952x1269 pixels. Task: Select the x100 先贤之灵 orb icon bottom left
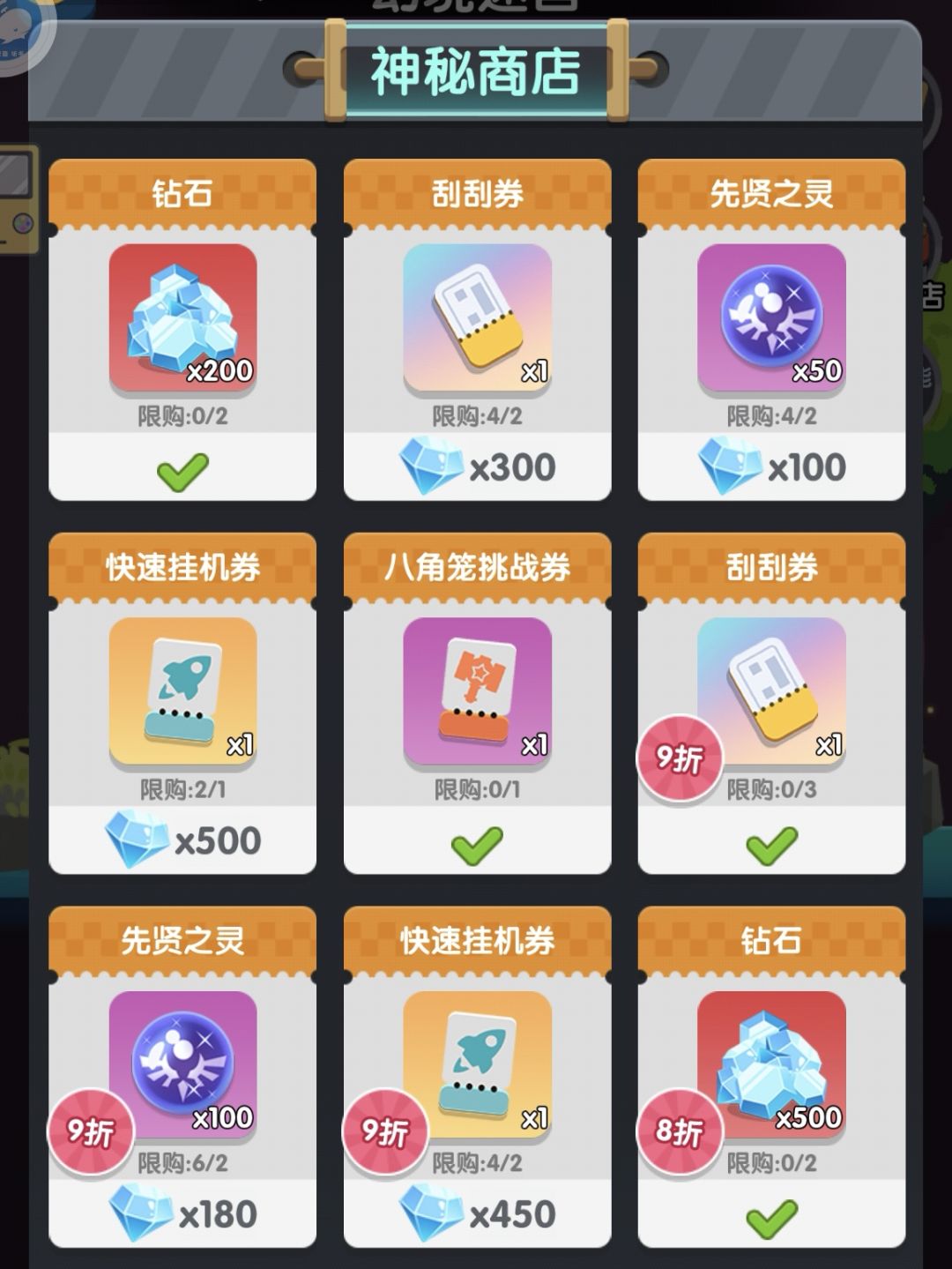tap(182, 1067)
